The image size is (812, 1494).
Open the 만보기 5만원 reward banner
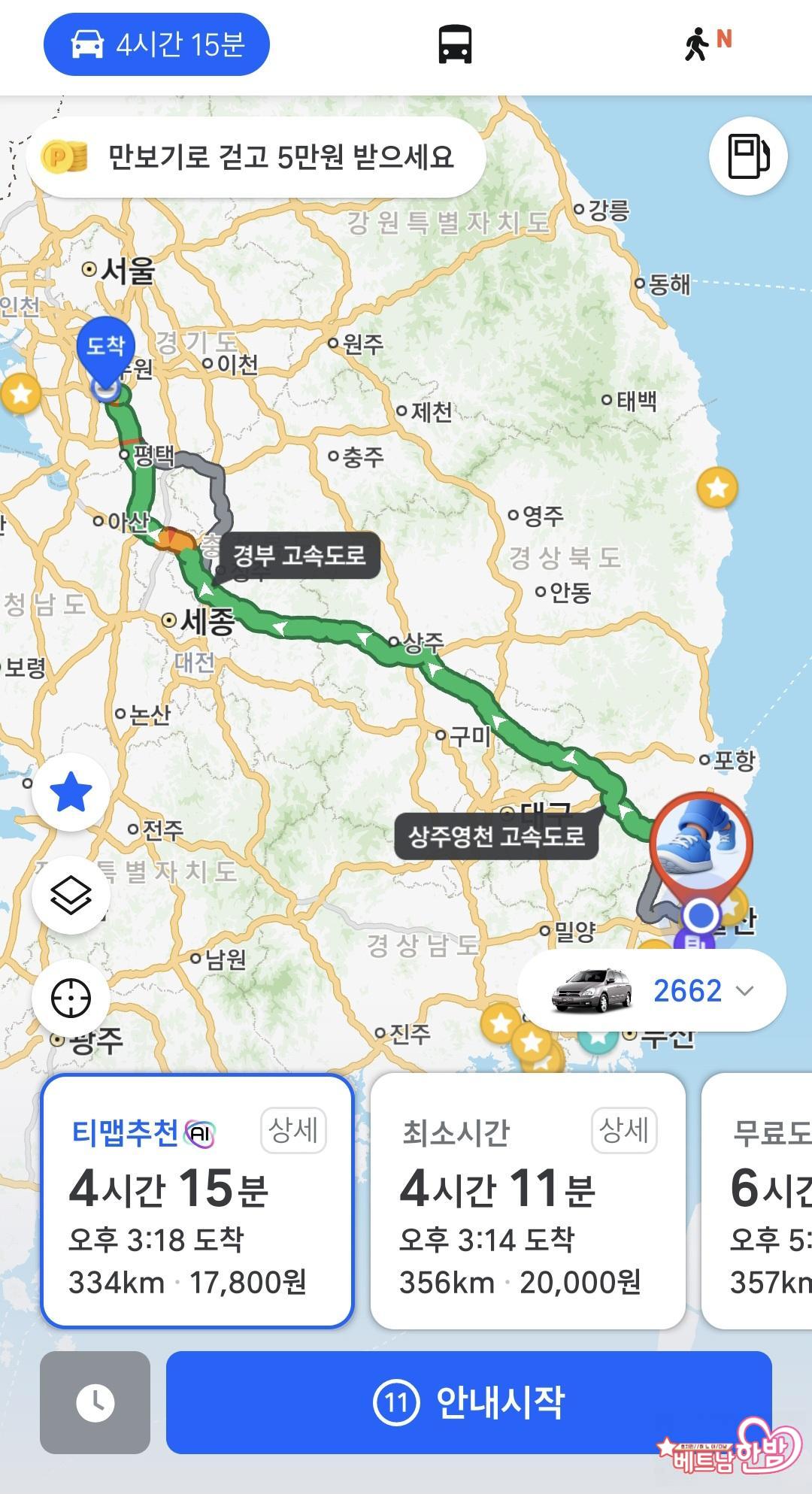click(256, 157)
